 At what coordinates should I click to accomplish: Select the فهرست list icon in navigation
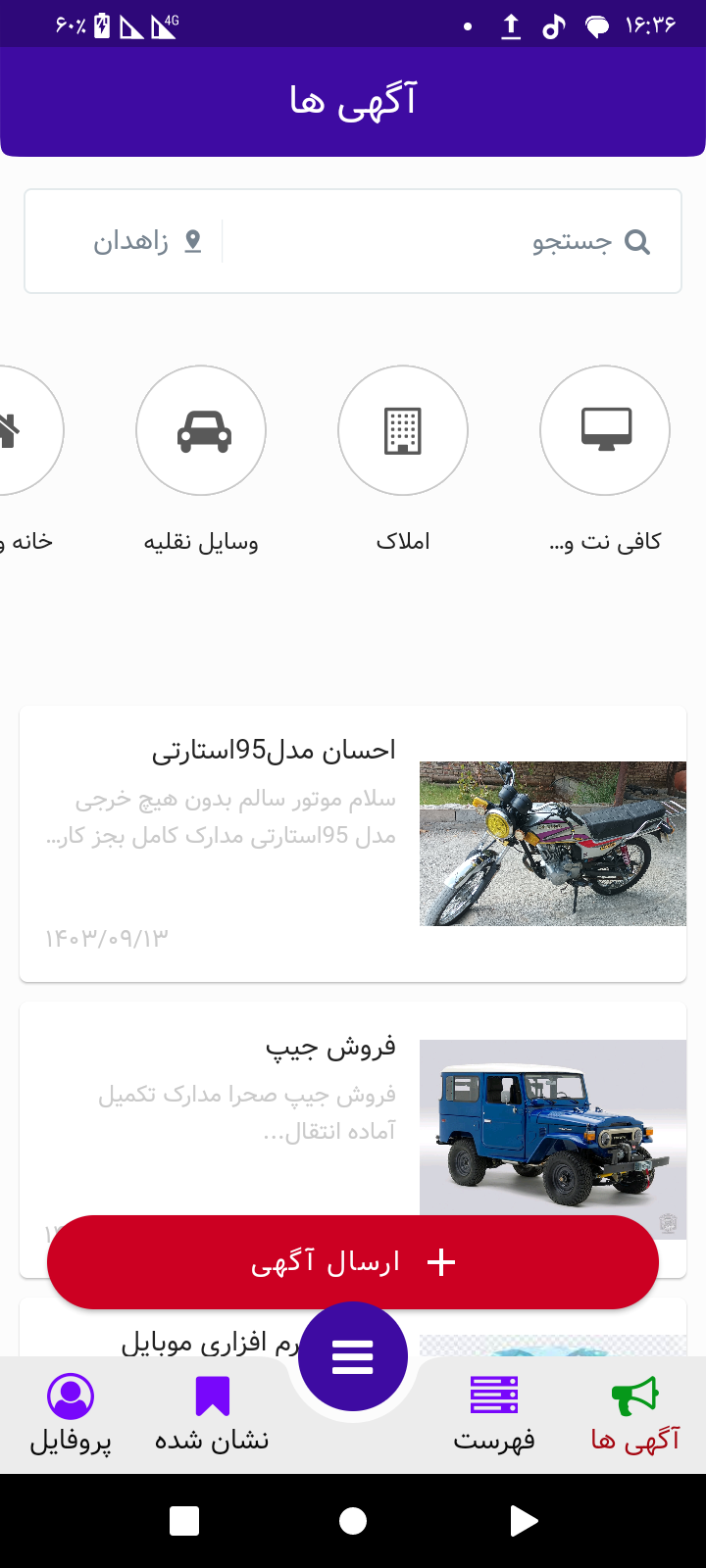point(495,1393)
